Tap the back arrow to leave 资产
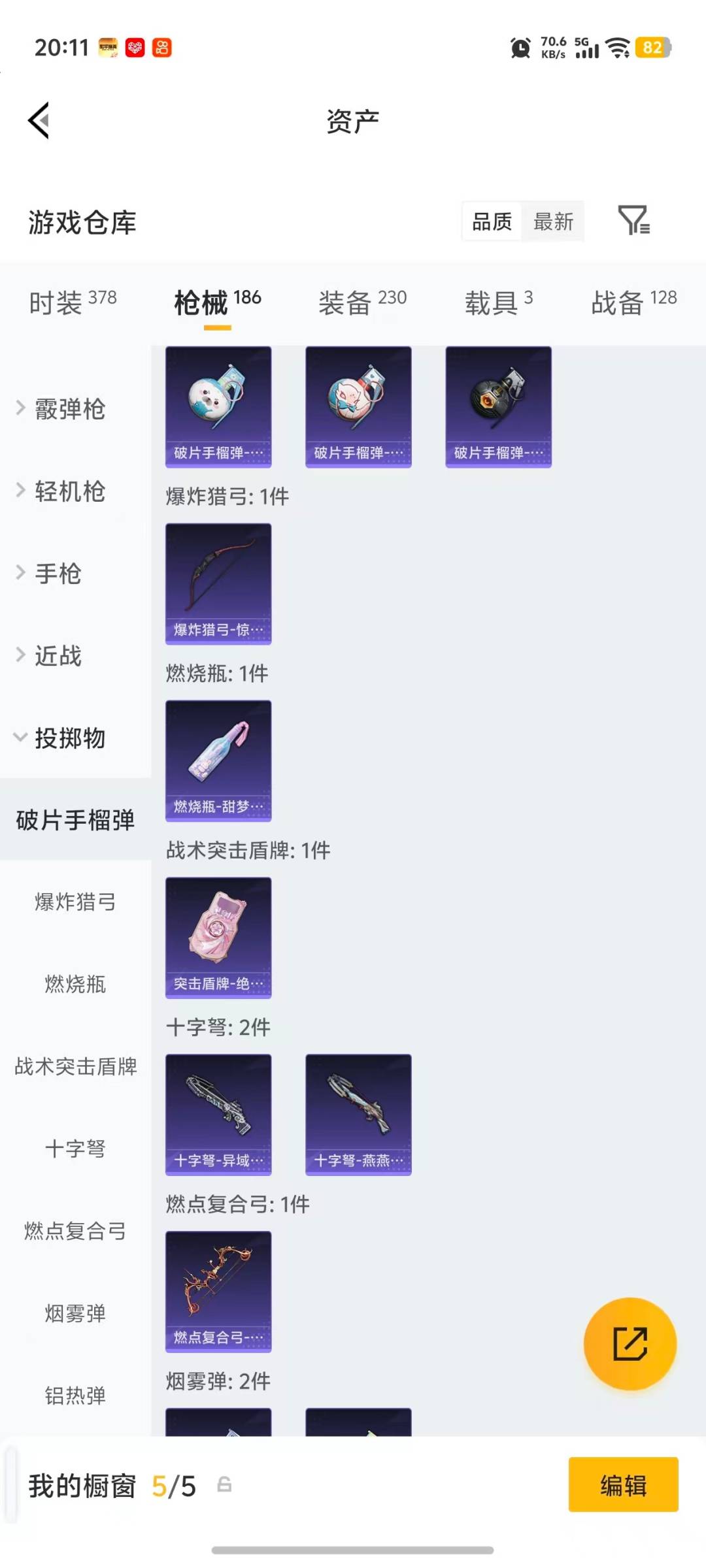The width and height of the screenshot is (706, 1568). [39, 121]
